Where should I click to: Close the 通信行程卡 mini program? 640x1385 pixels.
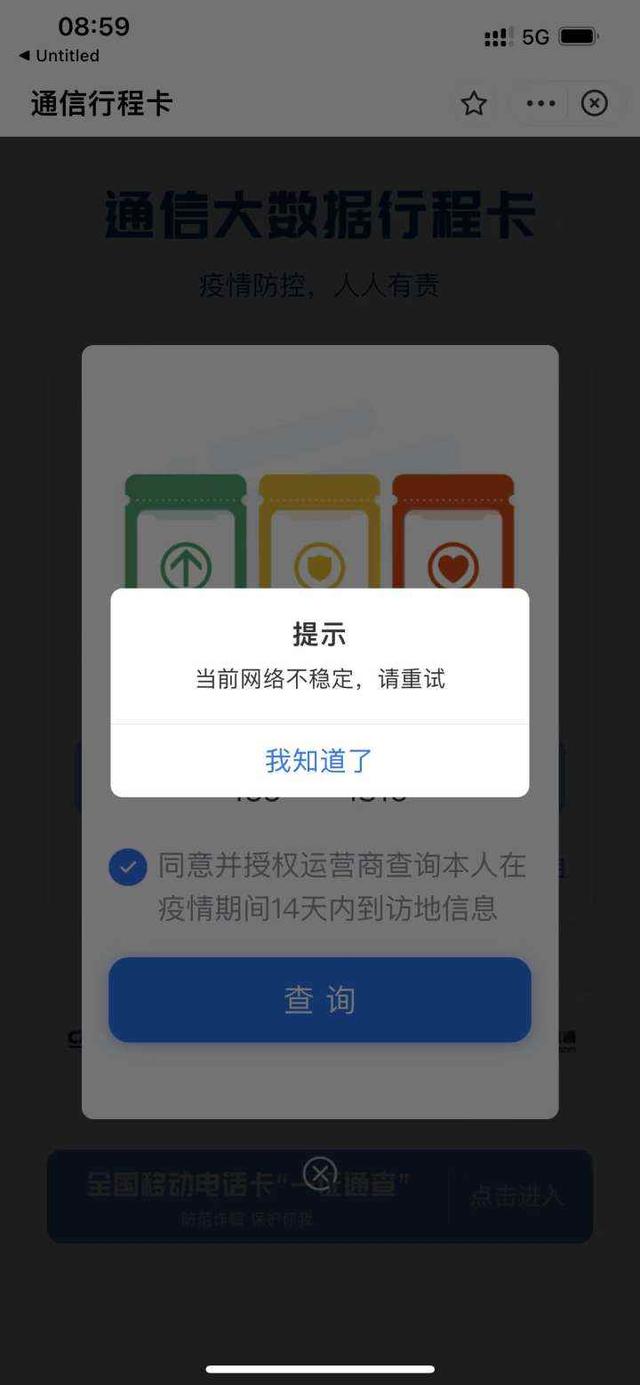coord(595,103)
